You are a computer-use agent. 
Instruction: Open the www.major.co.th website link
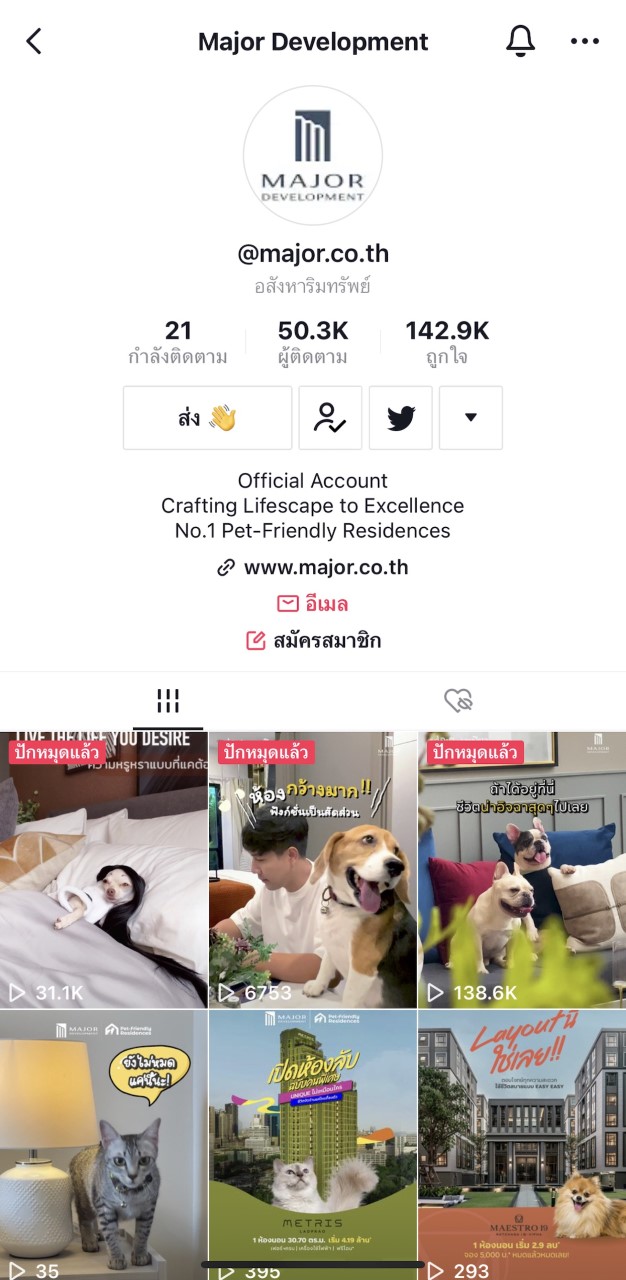[x=313, y=568]
